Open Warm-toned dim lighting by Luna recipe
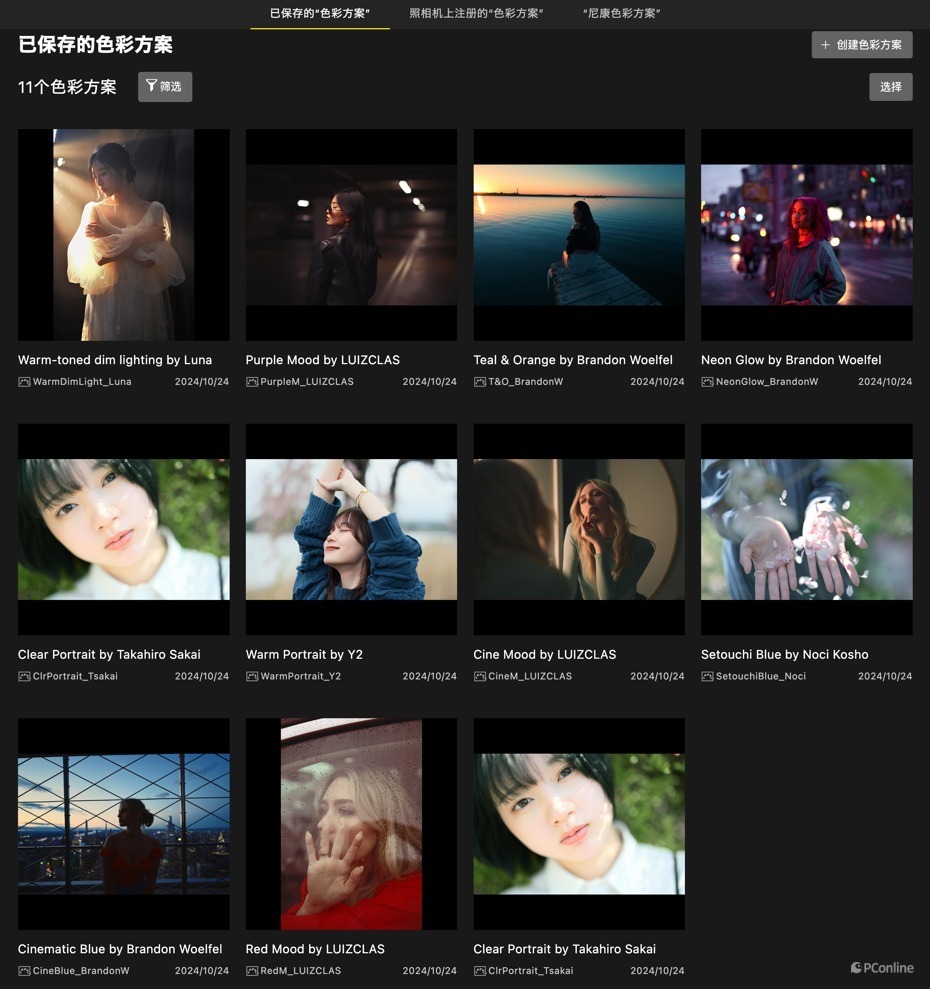The height and width of the screenshot is (989, 930). [x=124, y=235]
